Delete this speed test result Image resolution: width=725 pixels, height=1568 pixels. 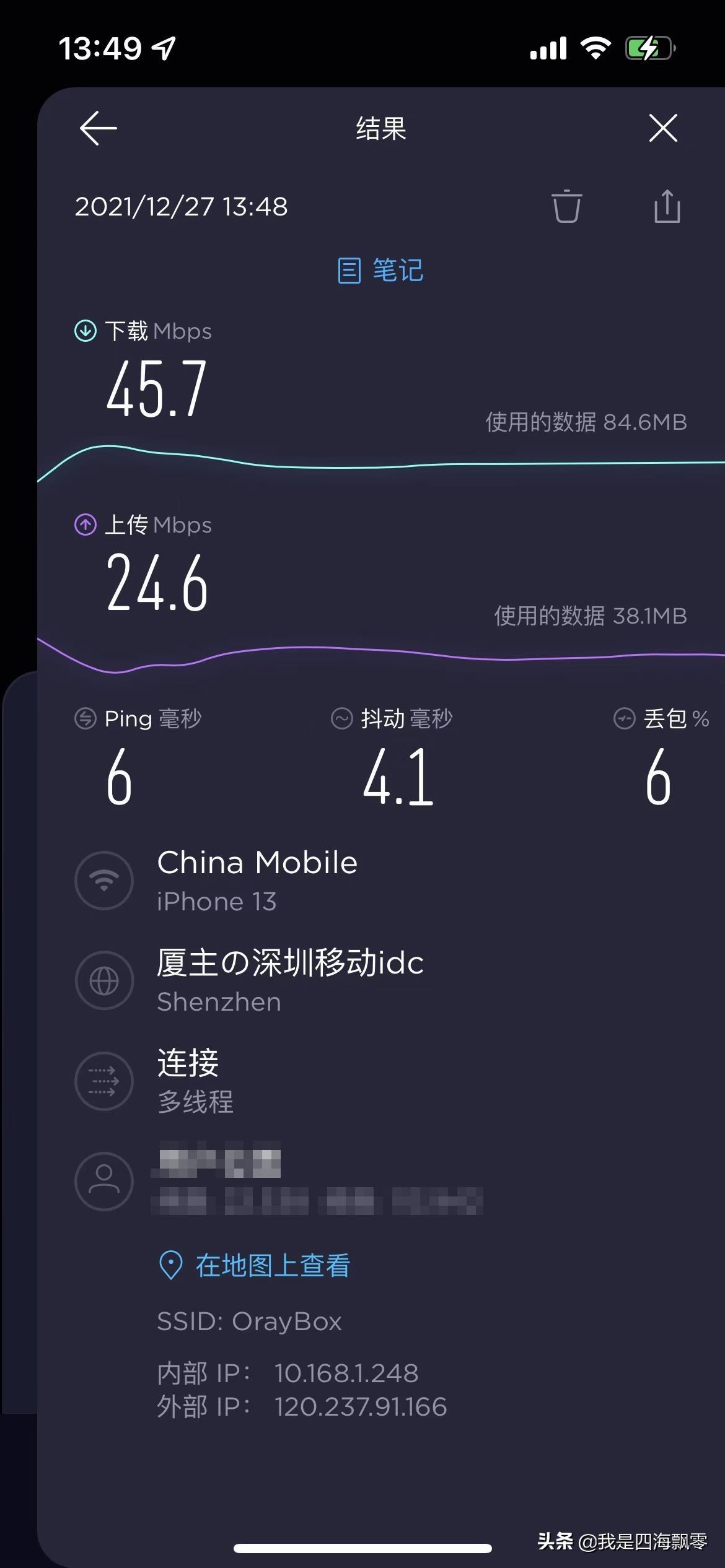coord(566,207)
